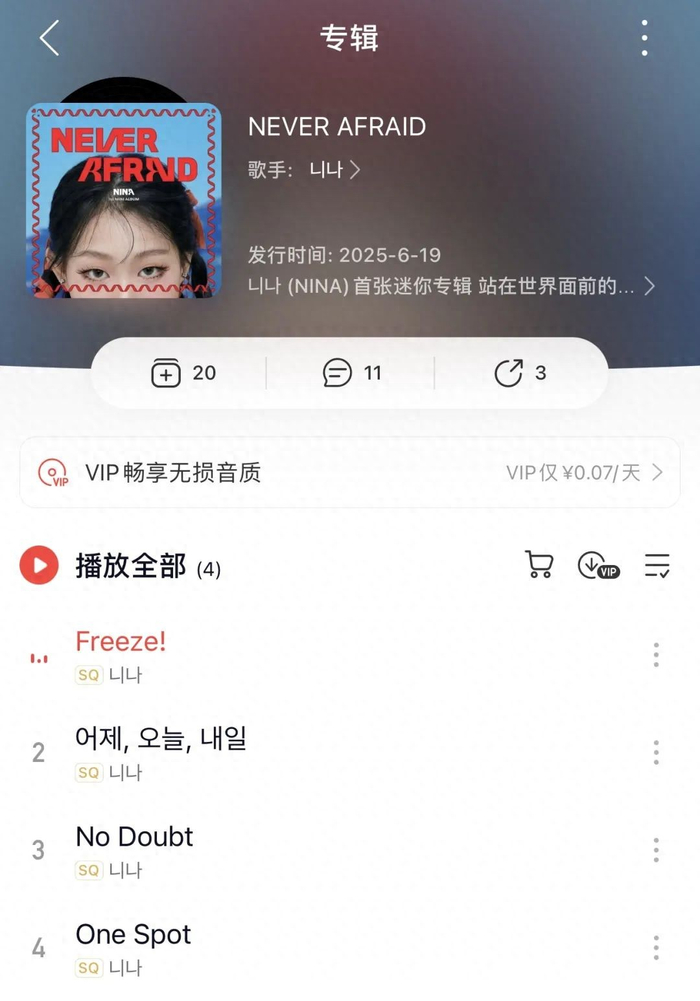Go back from the album page

(x=49, y=39)
